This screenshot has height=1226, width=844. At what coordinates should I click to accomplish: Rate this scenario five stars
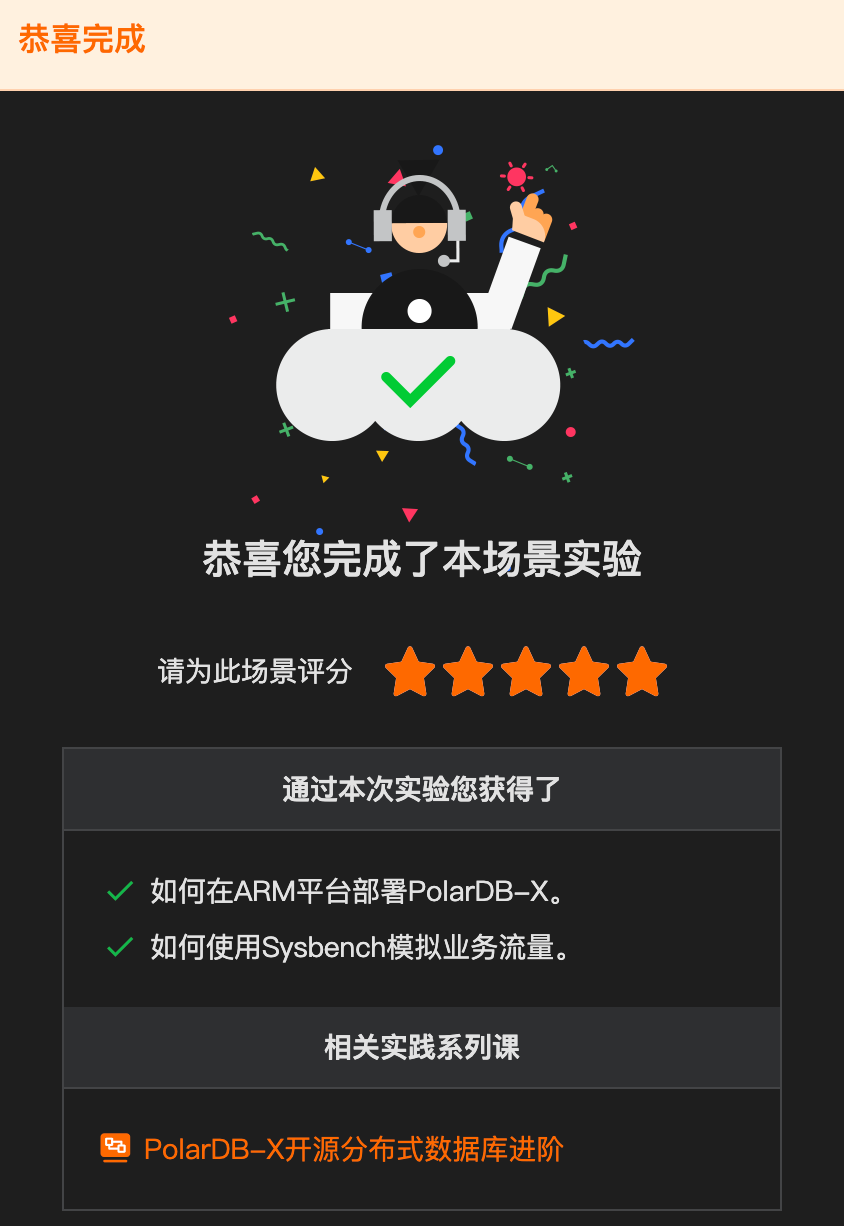click(642, 672)
